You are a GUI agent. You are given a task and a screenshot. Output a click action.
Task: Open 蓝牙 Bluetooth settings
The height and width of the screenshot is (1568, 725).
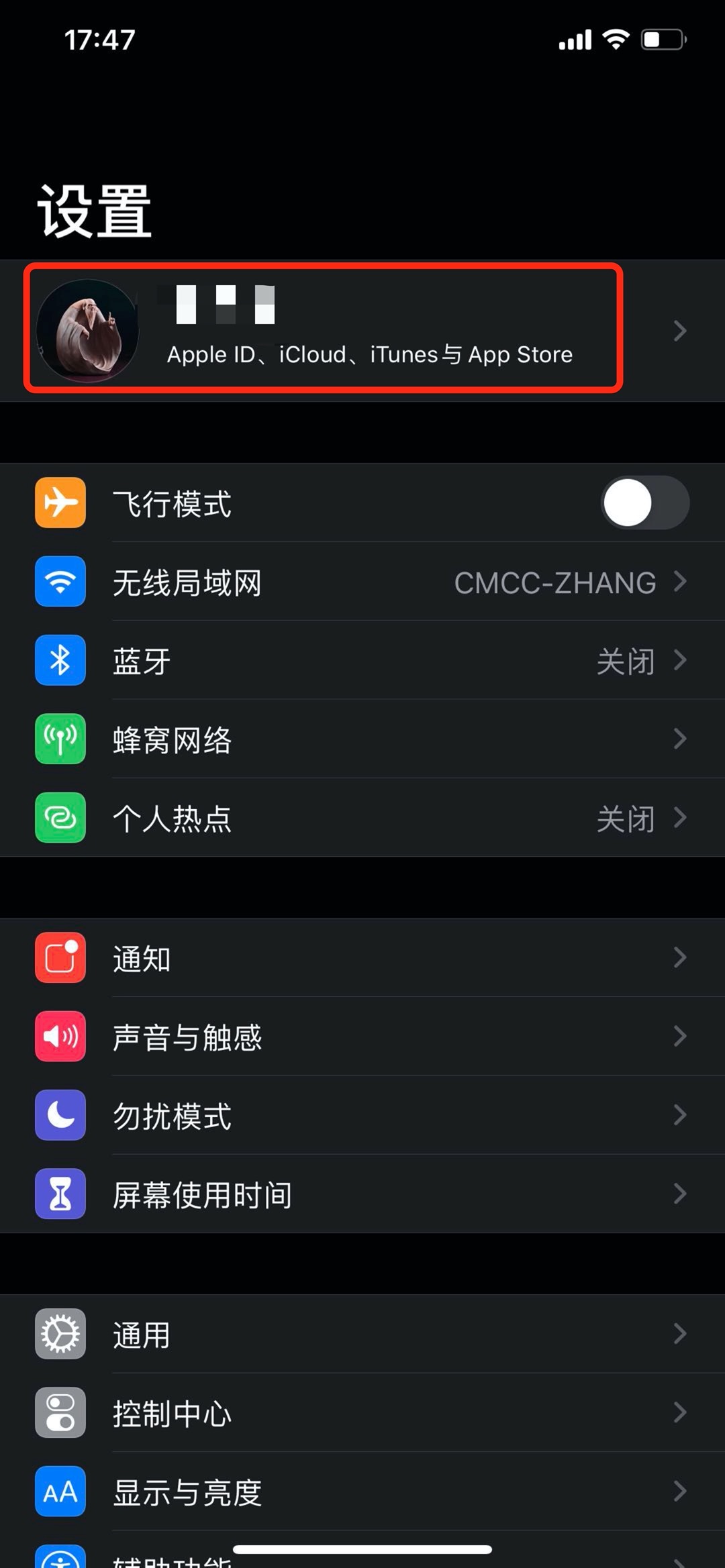tap(362, 661)
